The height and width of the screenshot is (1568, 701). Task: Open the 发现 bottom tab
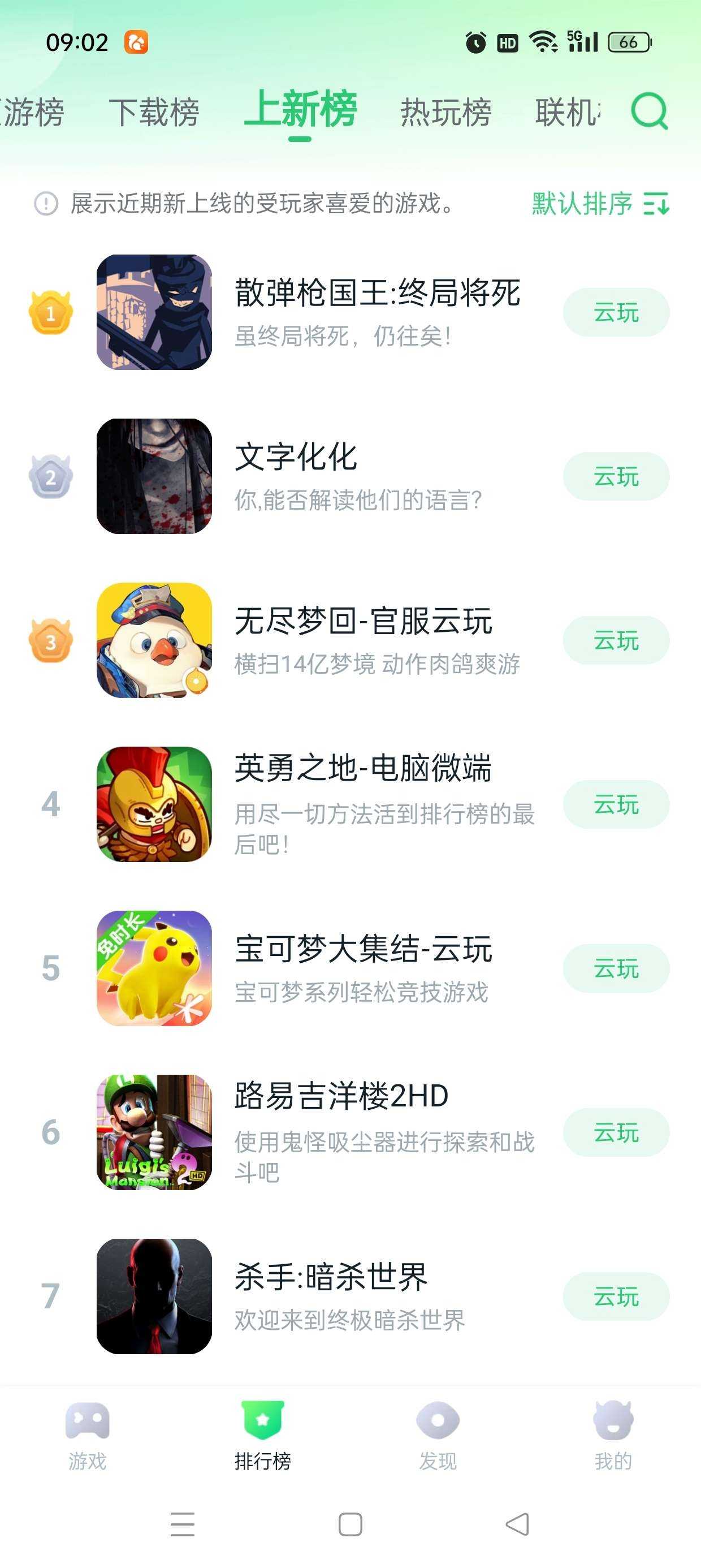point(438,1434)
